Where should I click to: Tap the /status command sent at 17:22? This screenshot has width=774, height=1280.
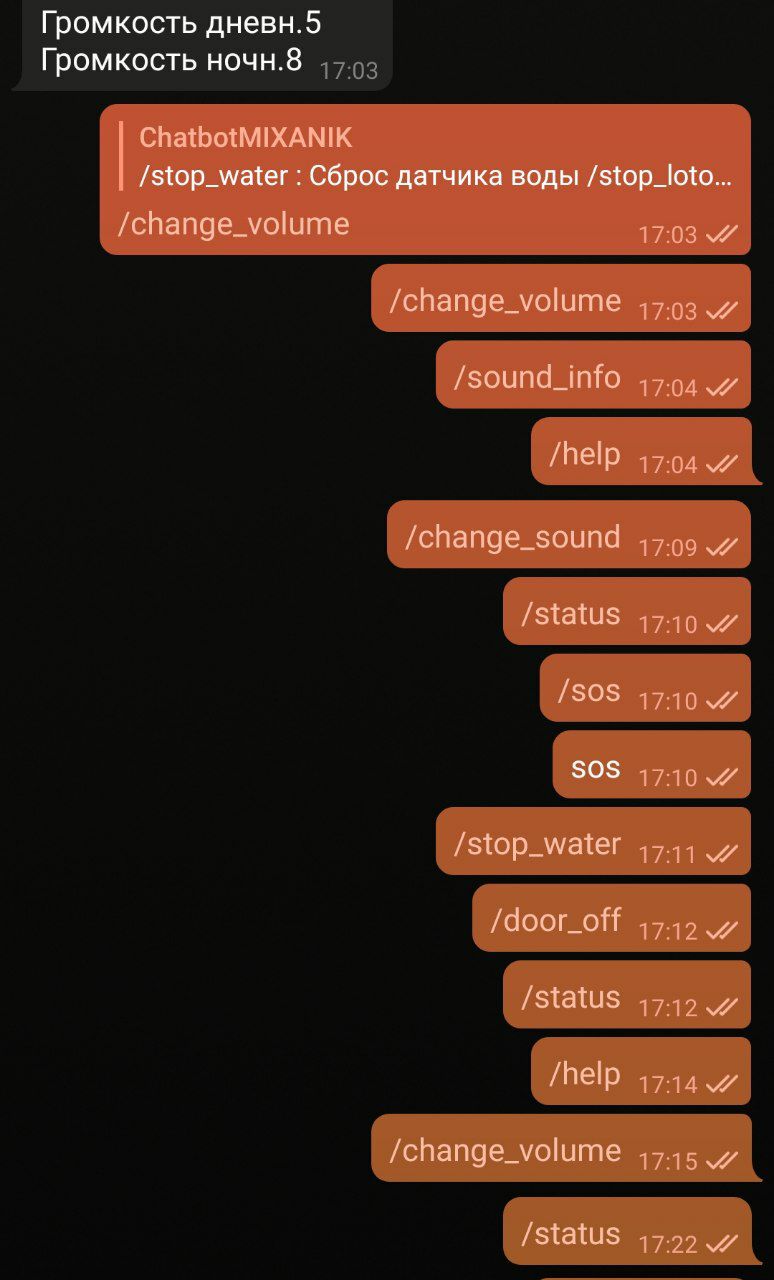(571, 1234)
